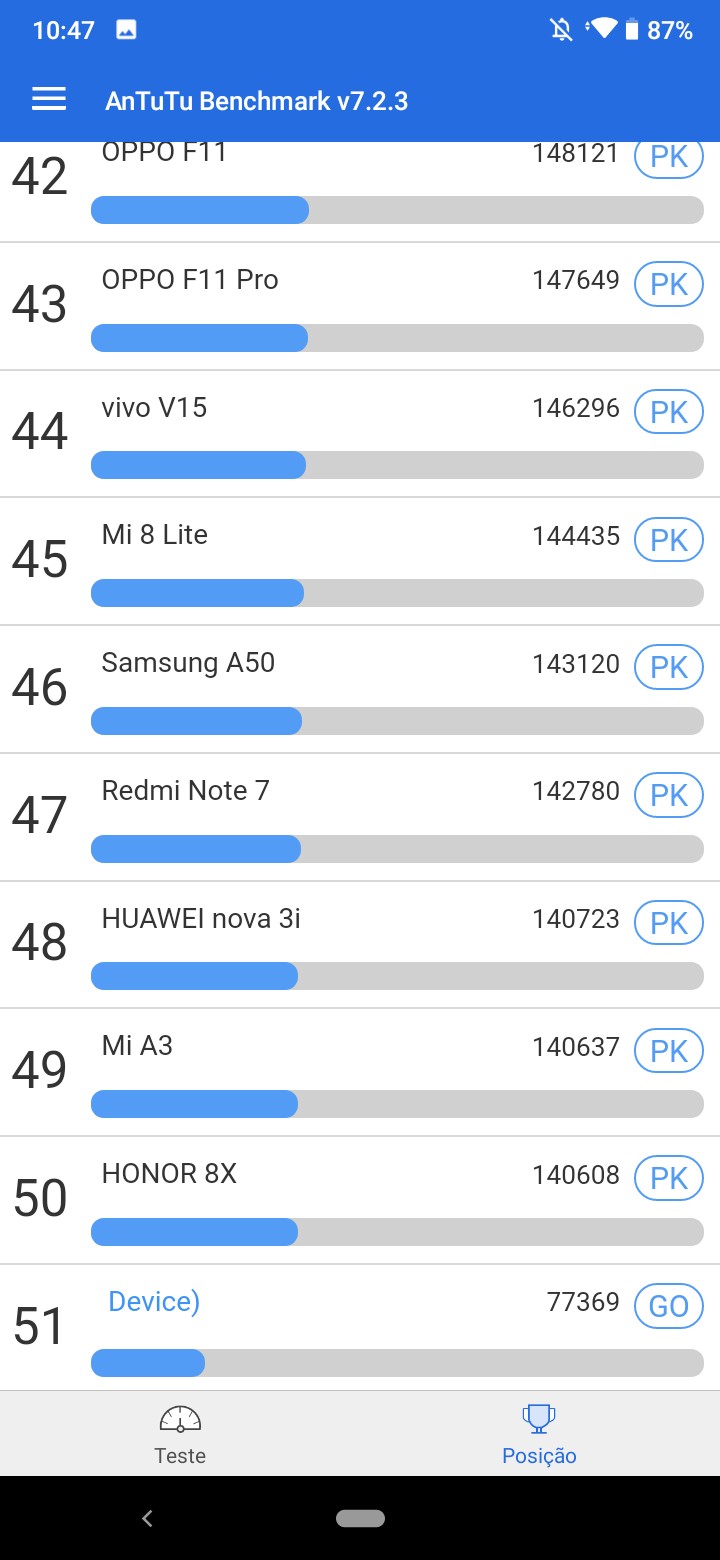Compare with Mi A3 using PK
The width and height of the screenshot is (720, 1560).
[669, 1051]
